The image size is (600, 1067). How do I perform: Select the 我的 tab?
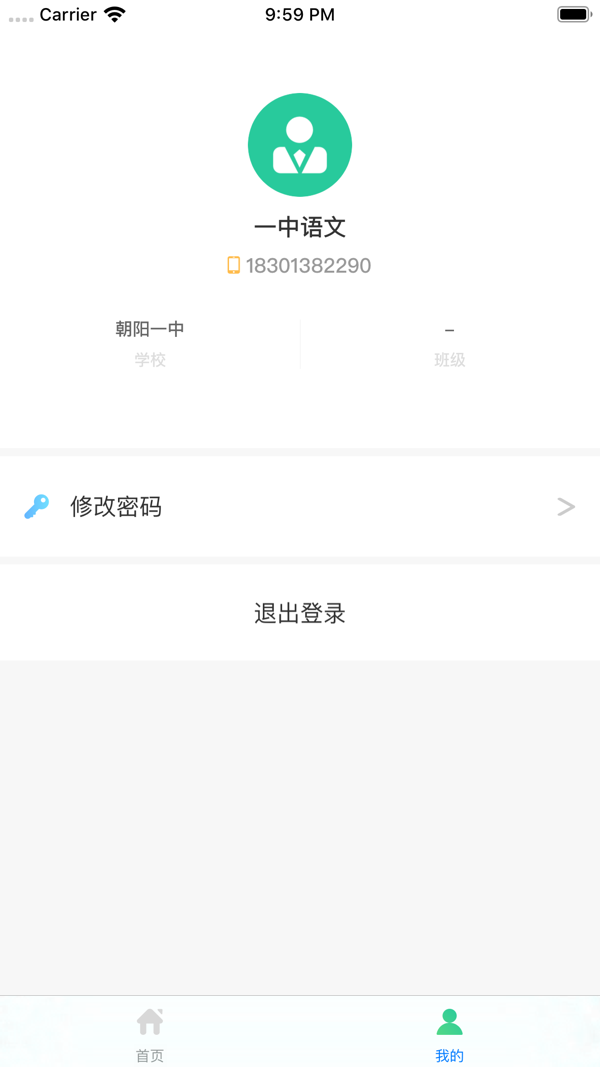pyautogui.click(x=450, y=1033)
